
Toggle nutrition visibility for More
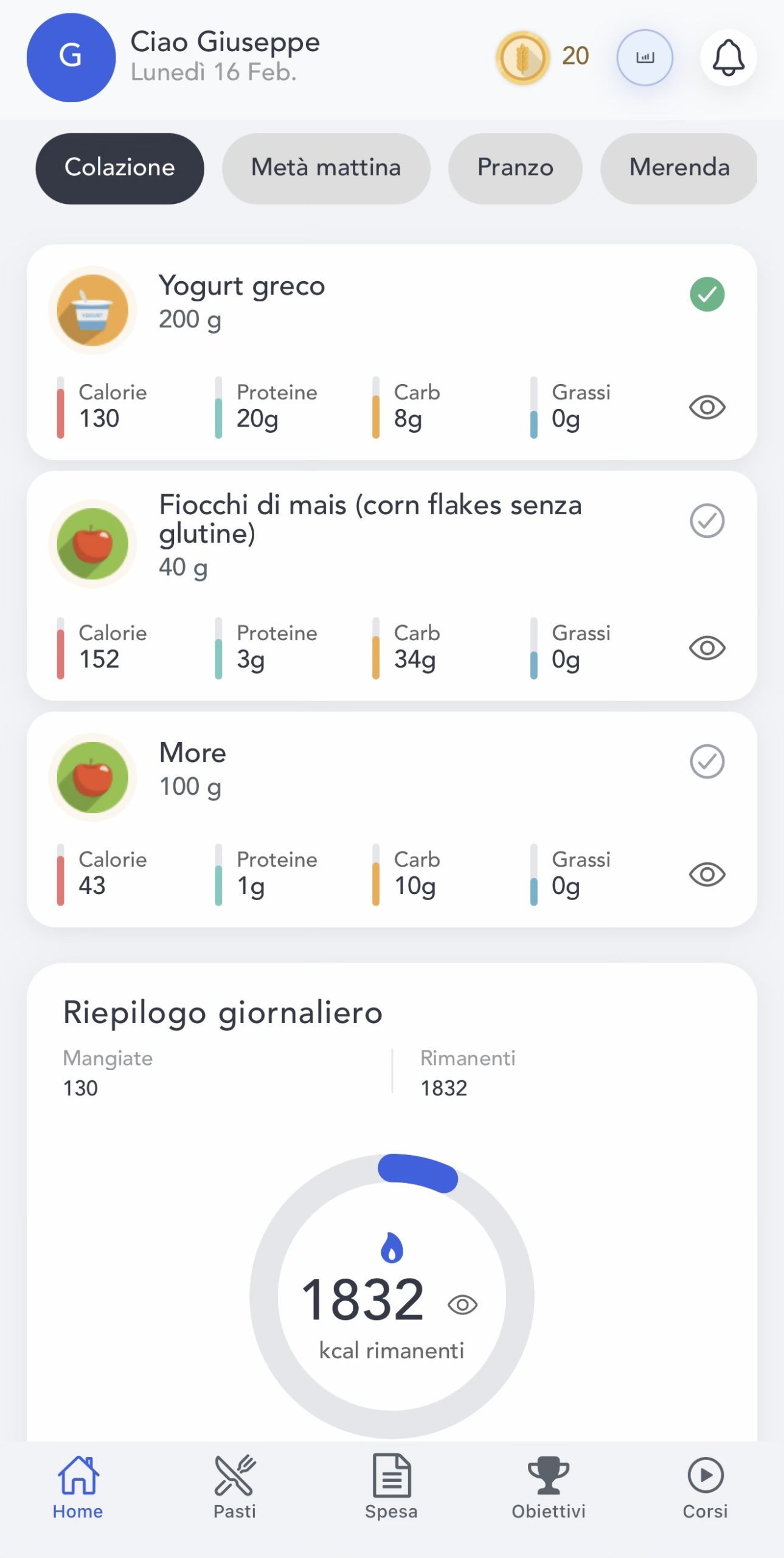707,875
